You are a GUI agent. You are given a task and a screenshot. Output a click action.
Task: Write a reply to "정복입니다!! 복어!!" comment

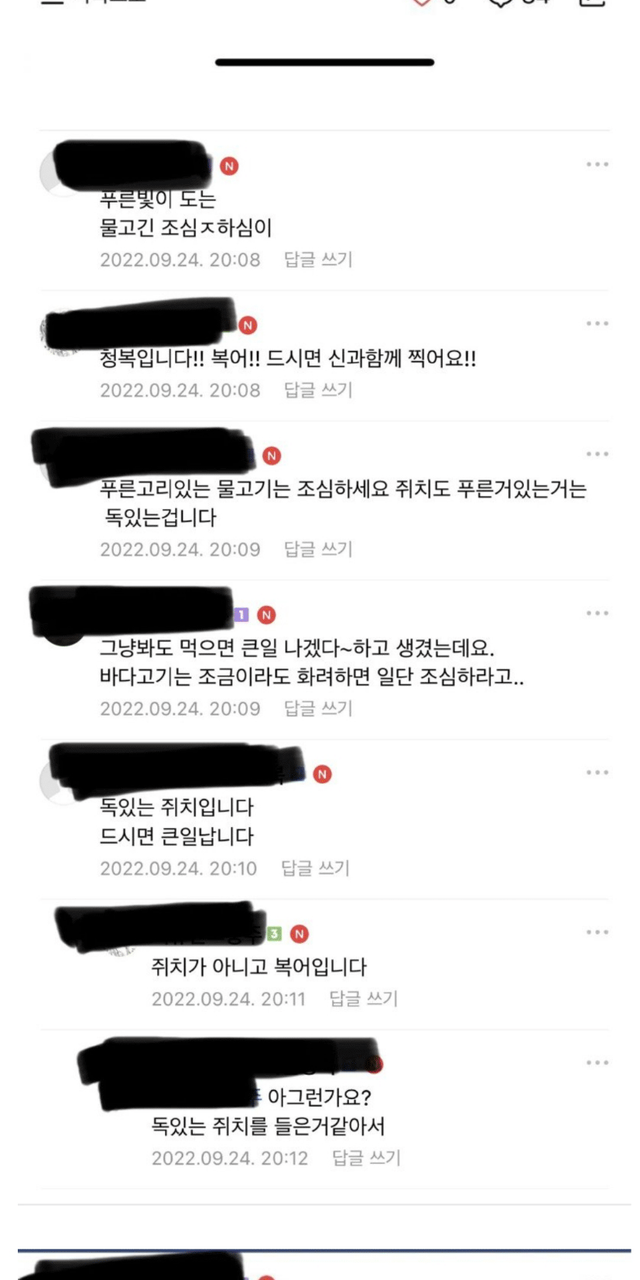318,389
